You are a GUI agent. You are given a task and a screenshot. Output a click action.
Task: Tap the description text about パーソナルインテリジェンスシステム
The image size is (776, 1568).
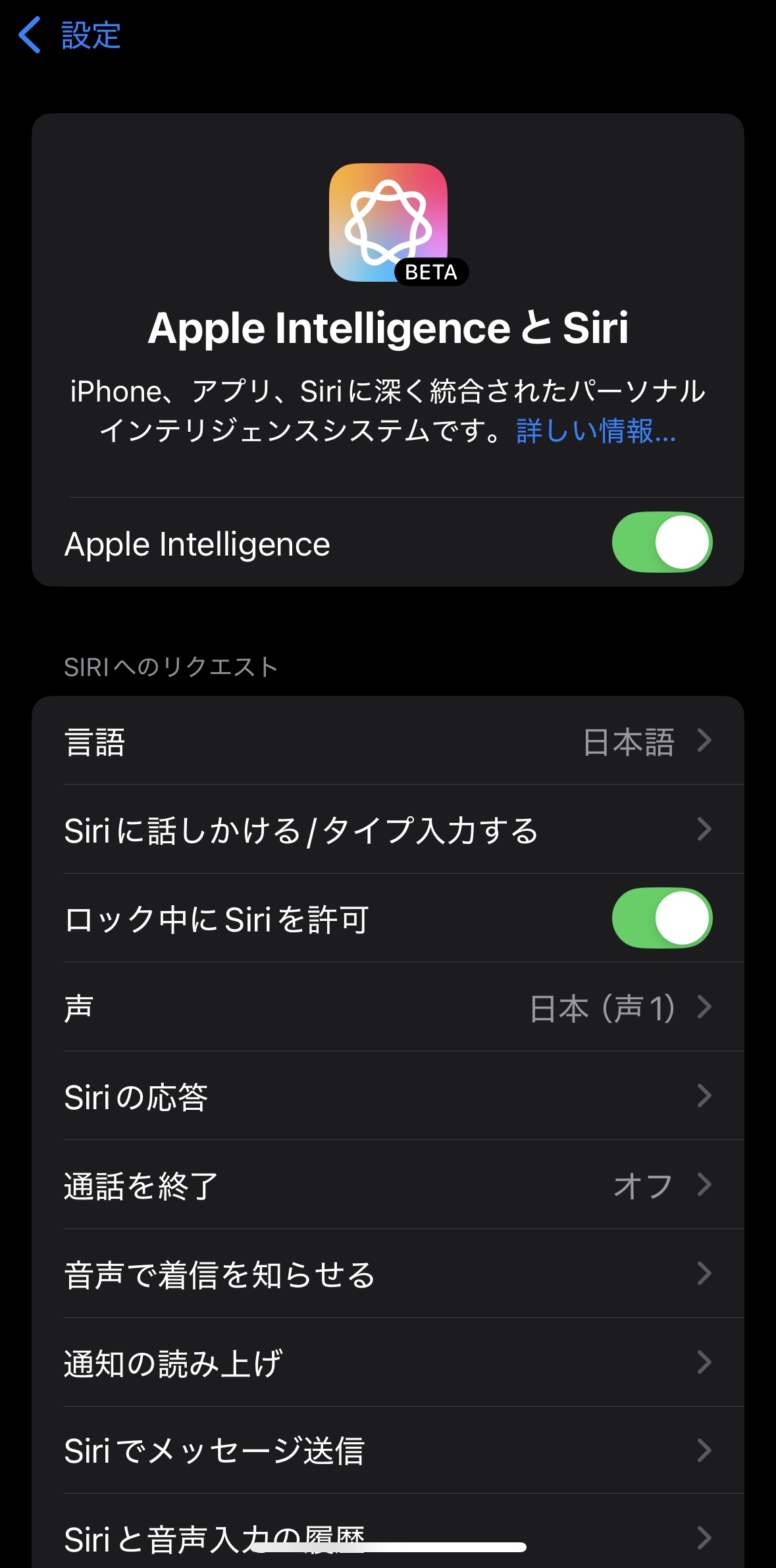click(388, 408)
